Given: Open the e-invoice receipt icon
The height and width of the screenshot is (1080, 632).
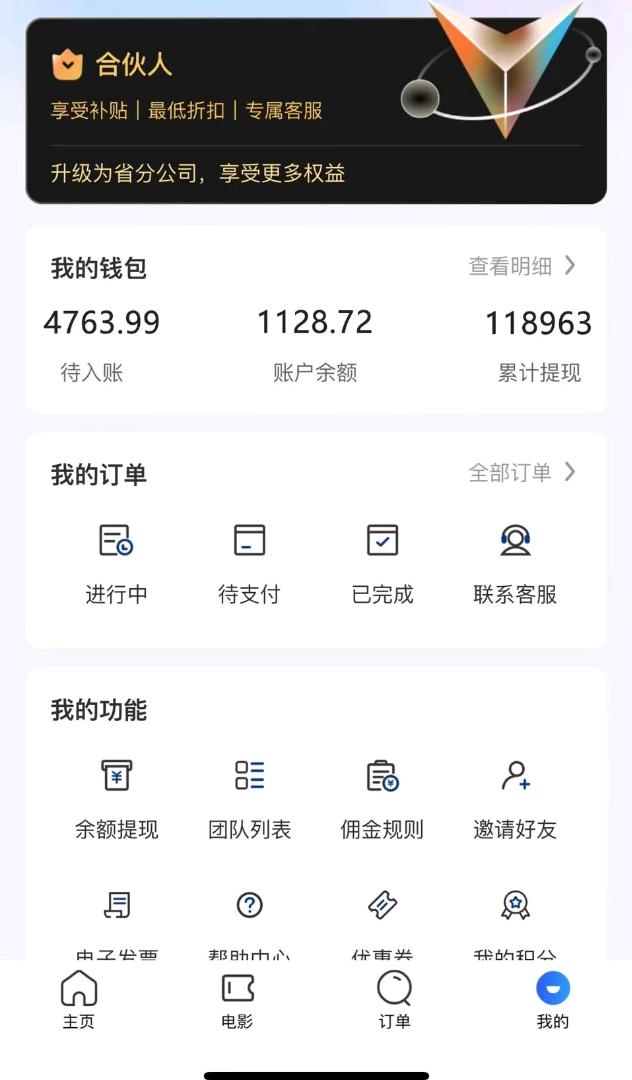Looking at the screenshot, I should pyautogui.click(x=117, y=904).
